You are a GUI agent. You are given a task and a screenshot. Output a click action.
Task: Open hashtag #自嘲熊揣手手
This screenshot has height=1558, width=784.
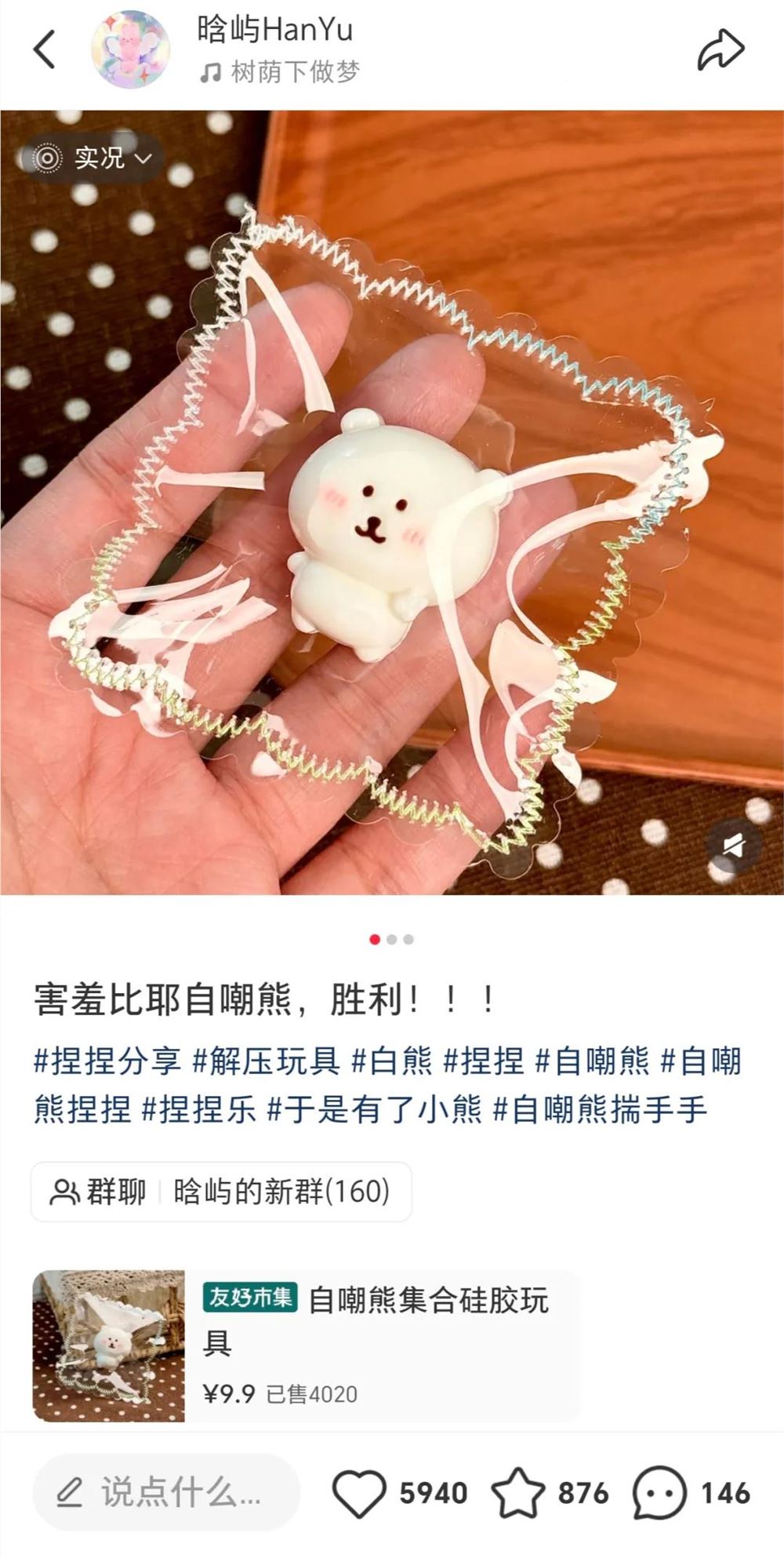pos(601,1110)
